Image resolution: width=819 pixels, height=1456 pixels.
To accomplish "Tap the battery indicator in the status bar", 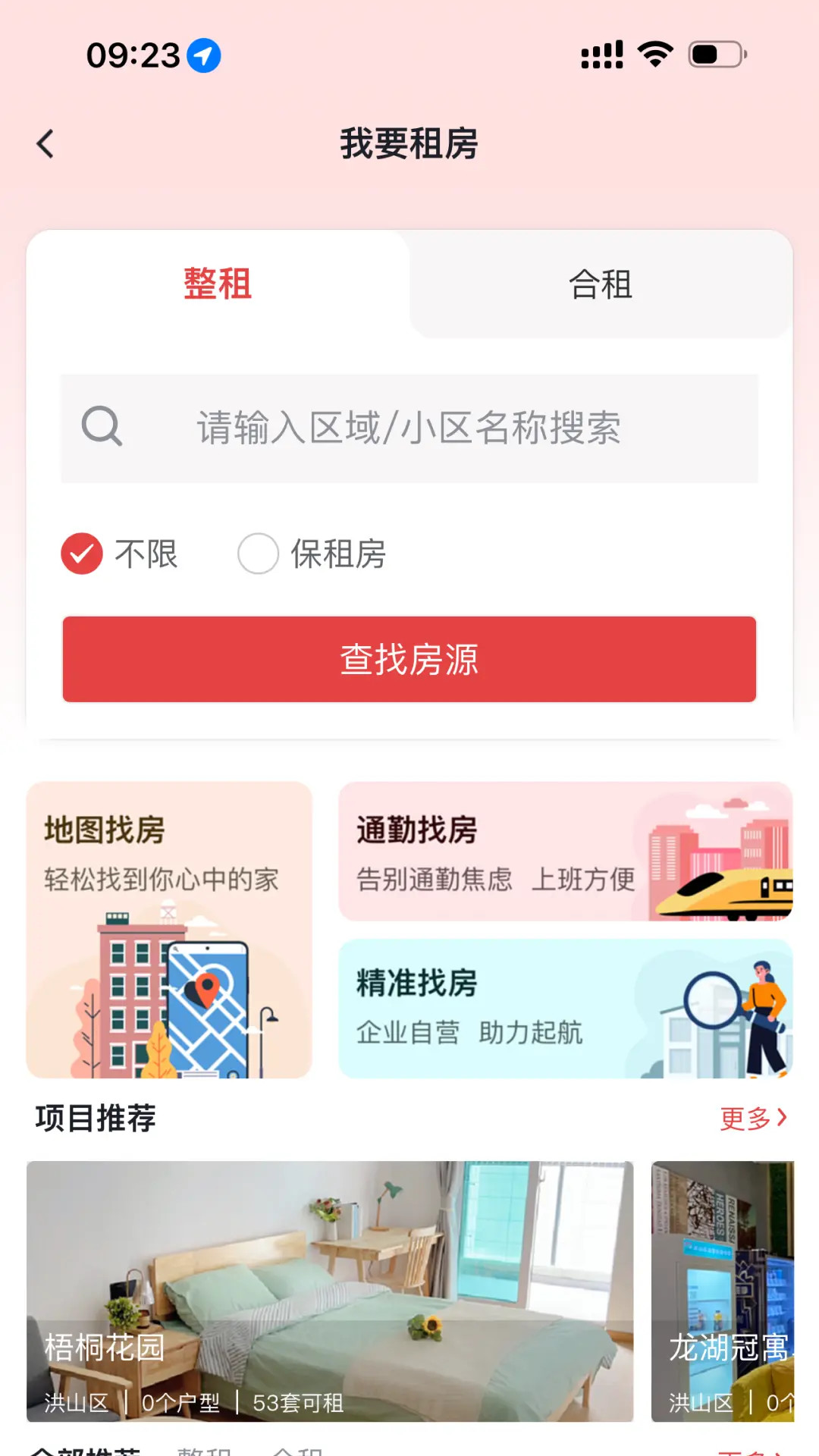I will coord(714,53).
